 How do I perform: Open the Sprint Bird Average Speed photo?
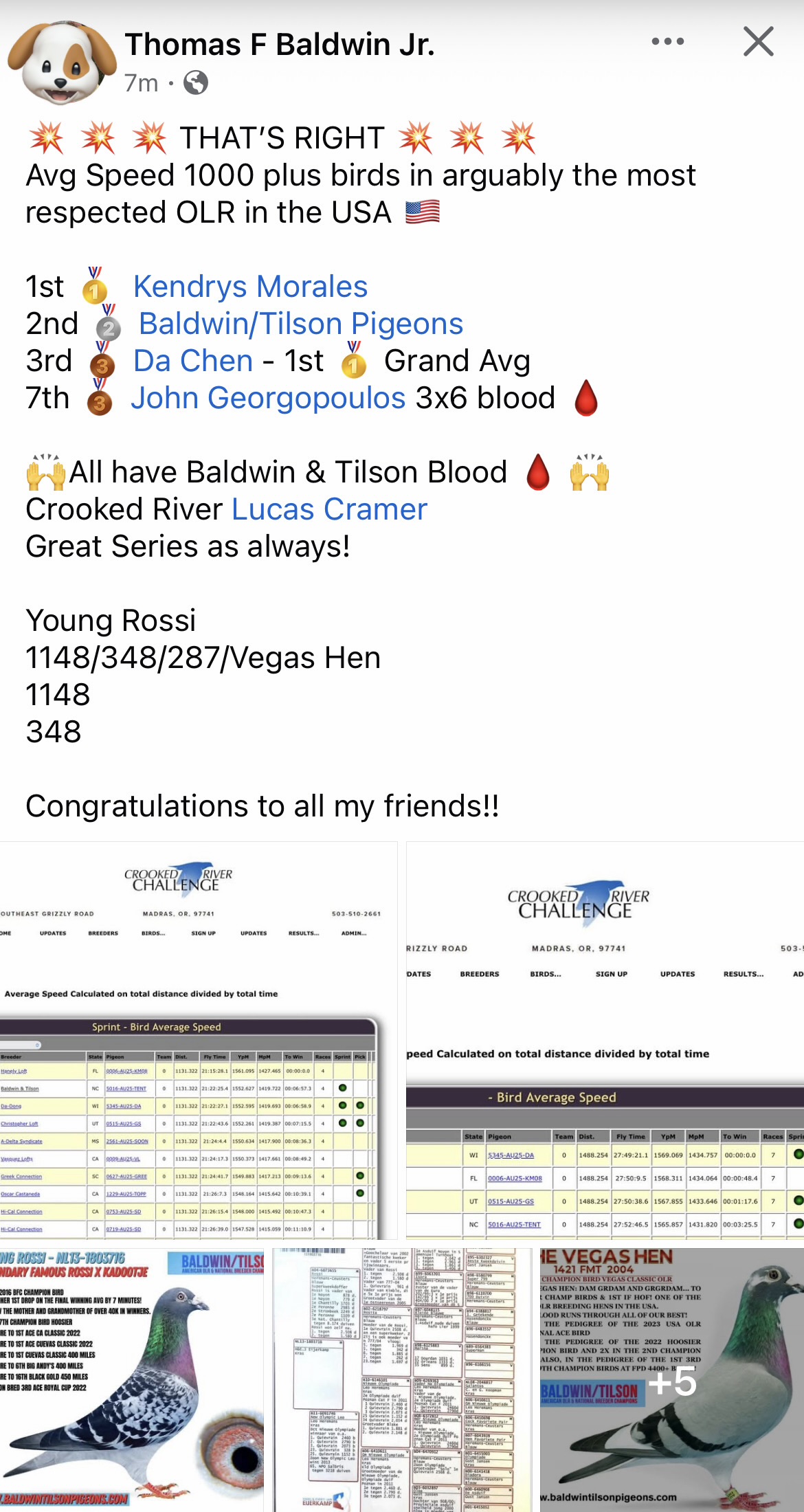198,1041
